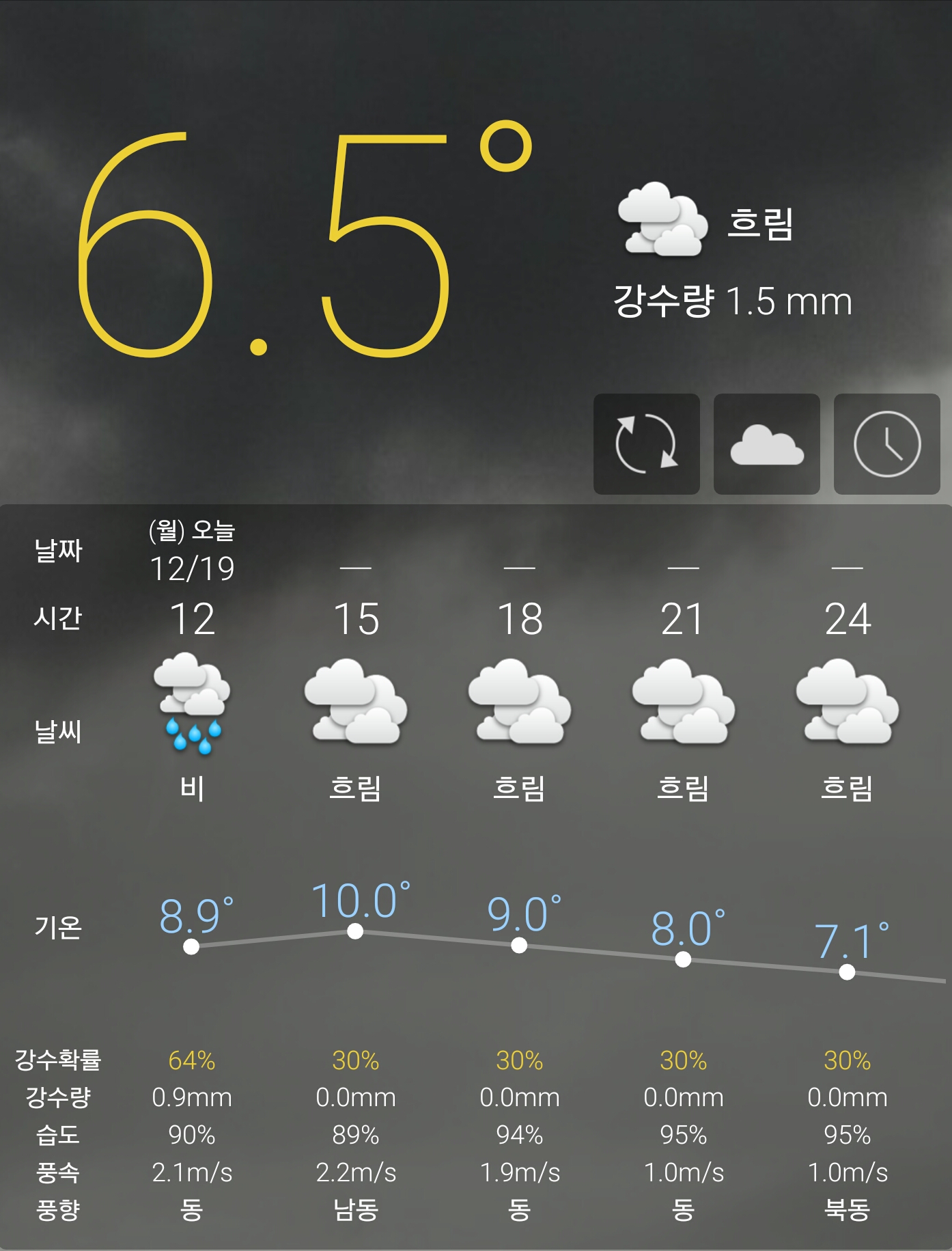952x1251 pixels.
Task: Open the clock hourly forecast button
Action: [886, 444]
